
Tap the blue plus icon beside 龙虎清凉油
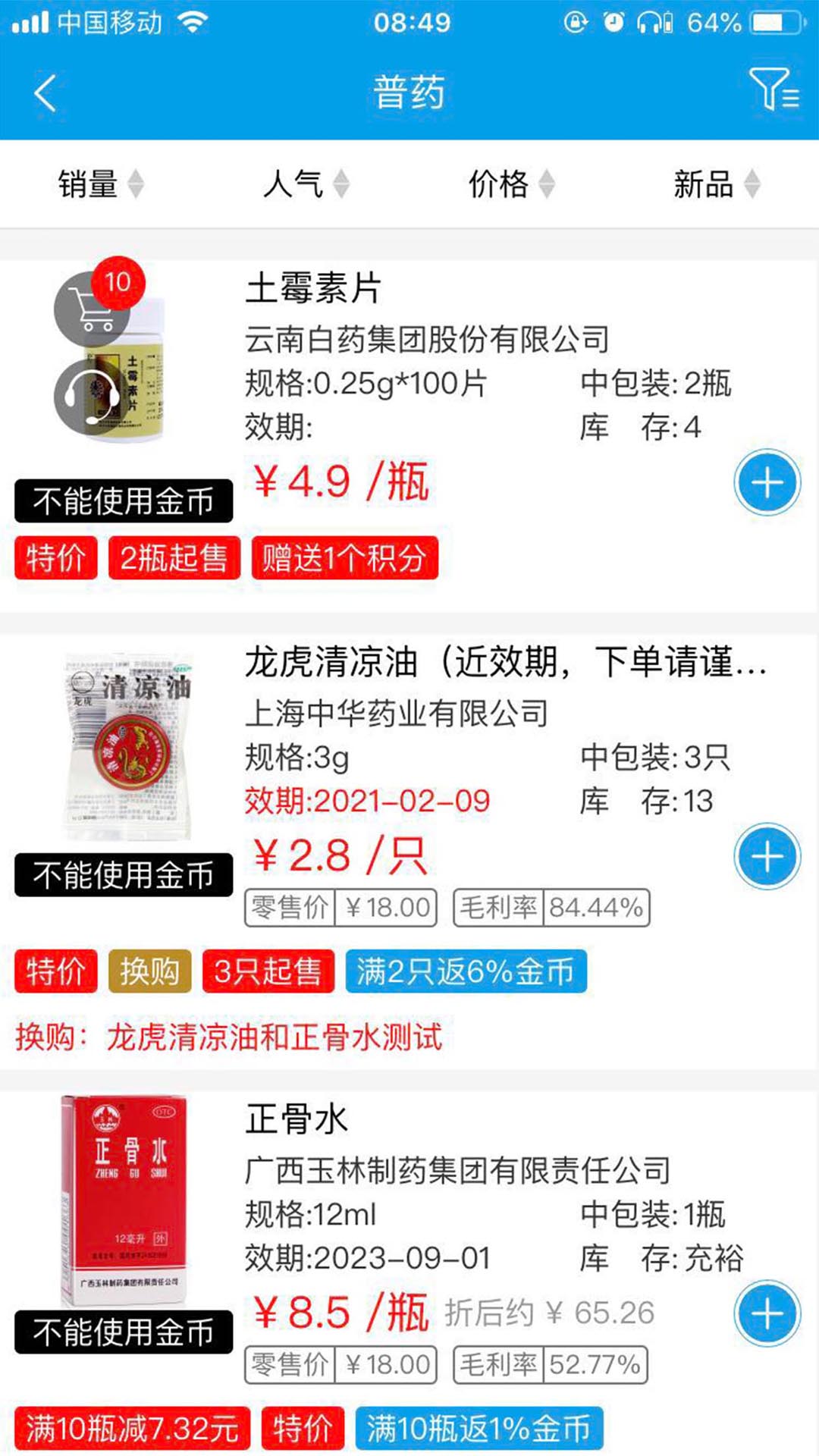tap(767, 855)
